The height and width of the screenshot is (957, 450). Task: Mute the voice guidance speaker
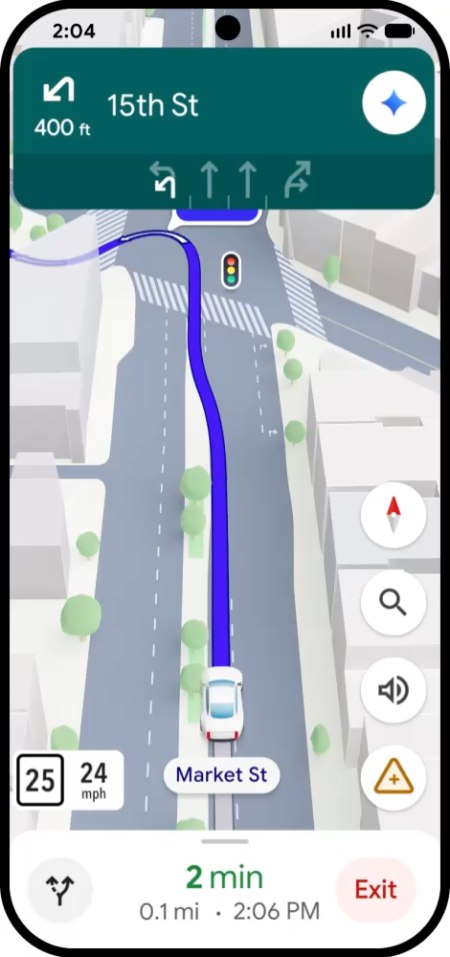[393, 690]
